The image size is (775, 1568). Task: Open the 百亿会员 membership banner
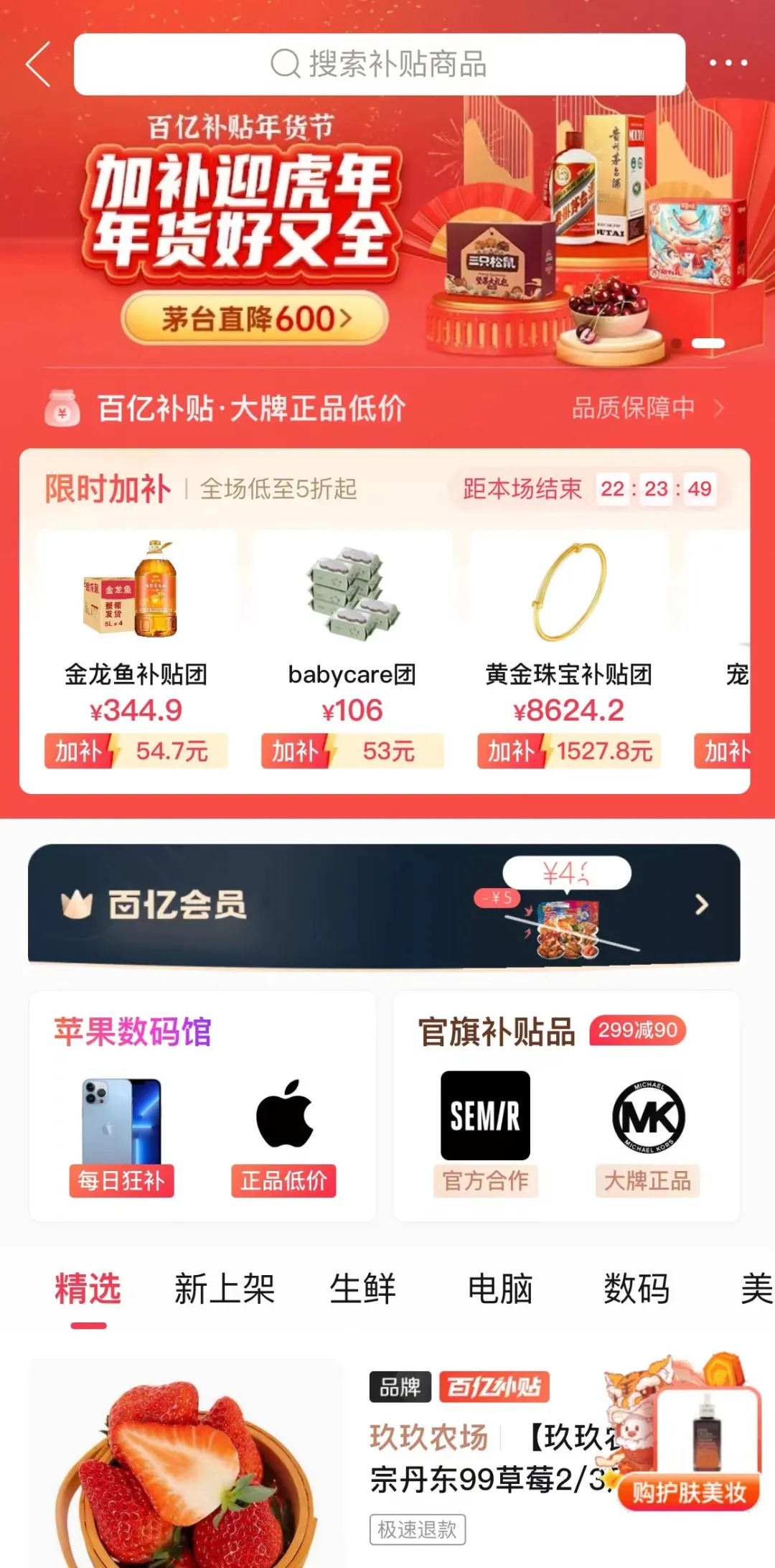[x=384, y=905]
